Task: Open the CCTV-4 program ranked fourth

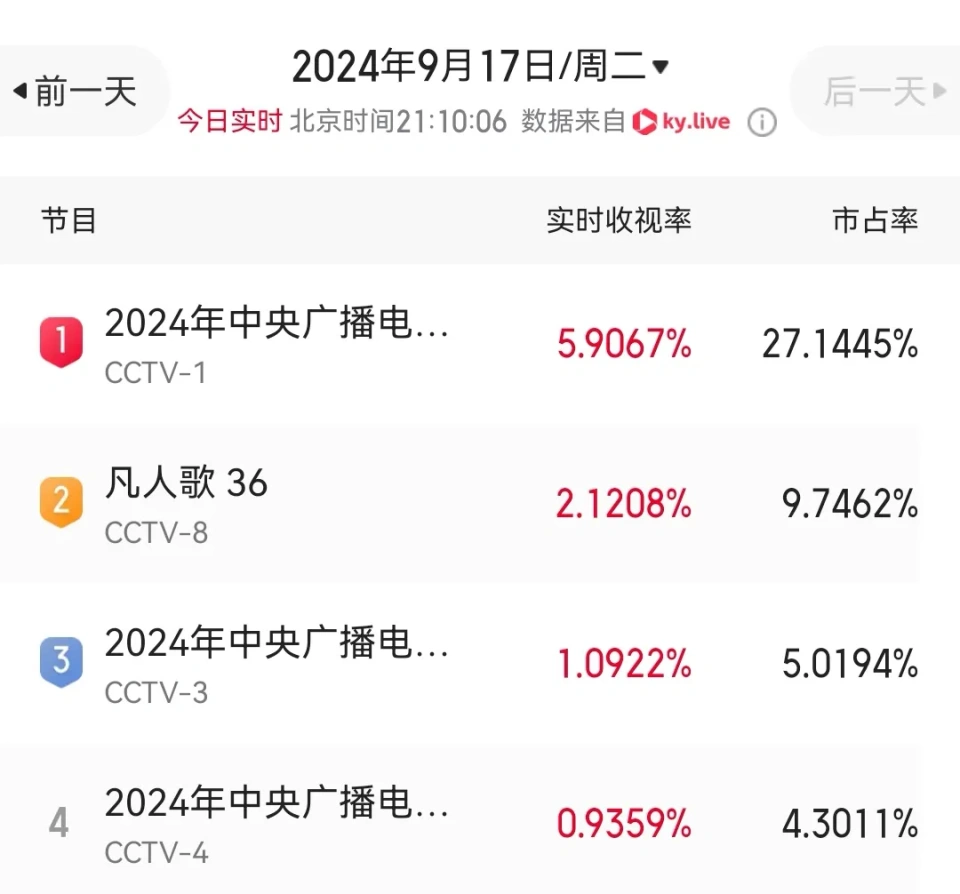Action: click(x=277, y=823)
